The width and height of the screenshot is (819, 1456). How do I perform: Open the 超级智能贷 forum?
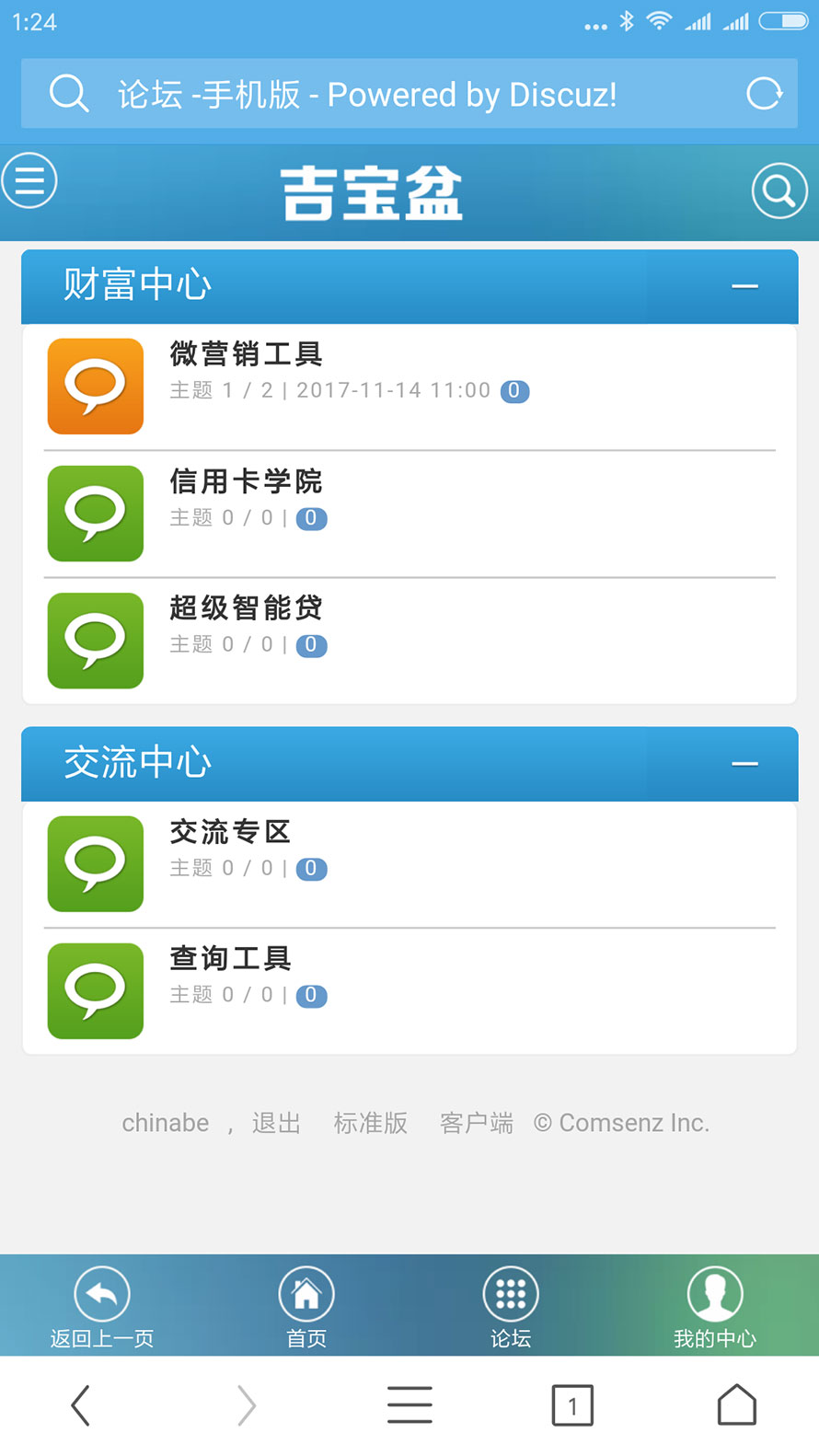(247, 607)
